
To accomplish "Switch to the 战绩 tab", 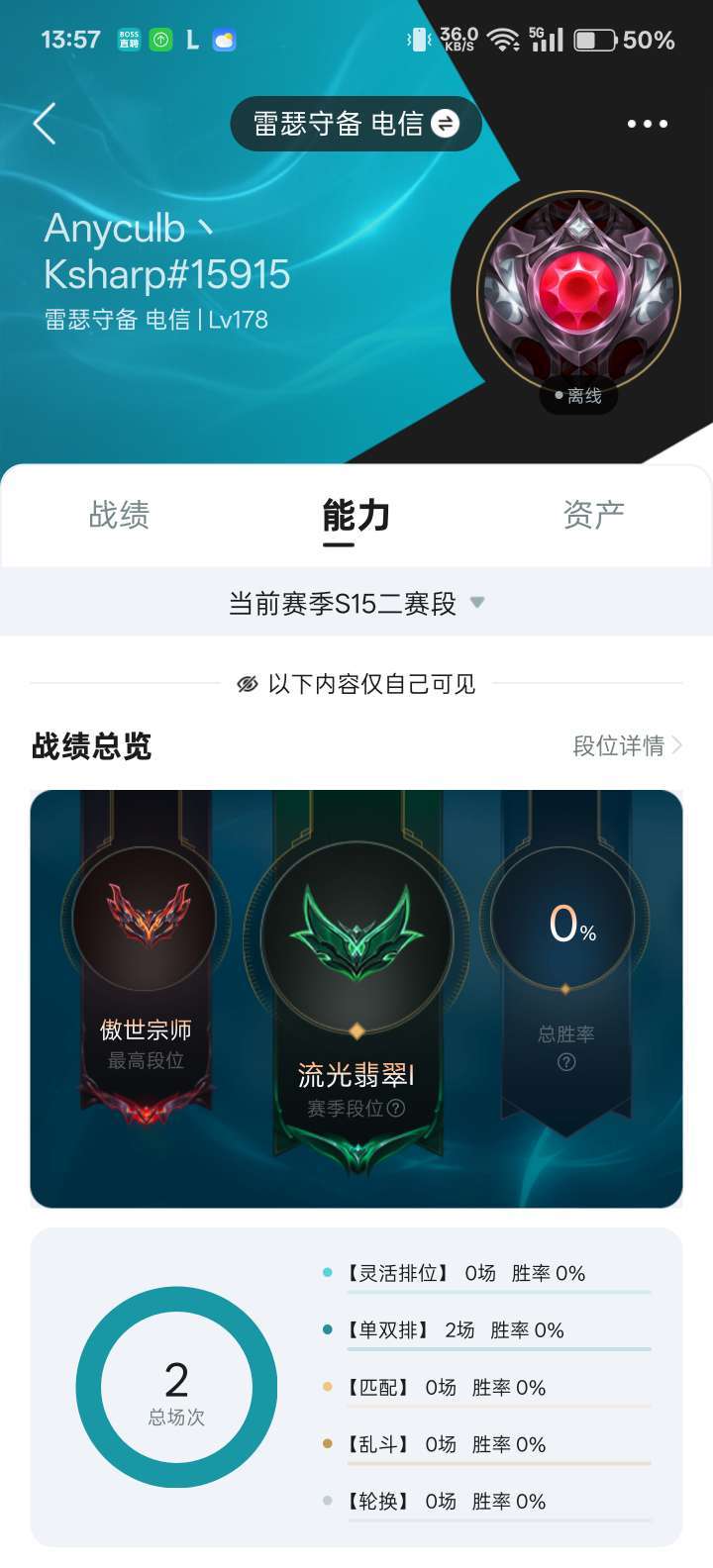I will coord(119,515).
